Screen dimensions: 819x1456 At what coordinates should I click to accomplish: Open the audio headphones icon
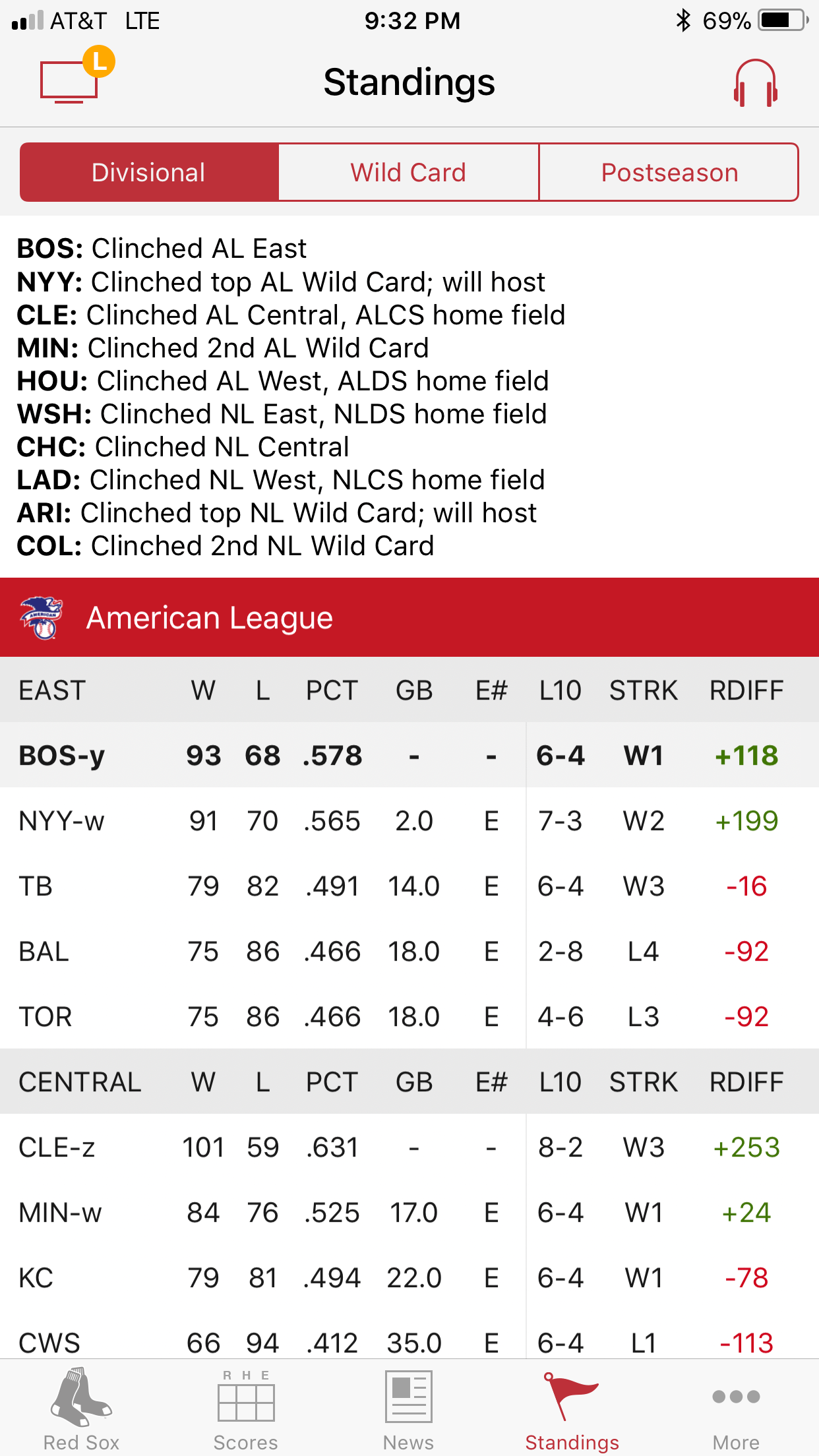click(x=755, y=83)
